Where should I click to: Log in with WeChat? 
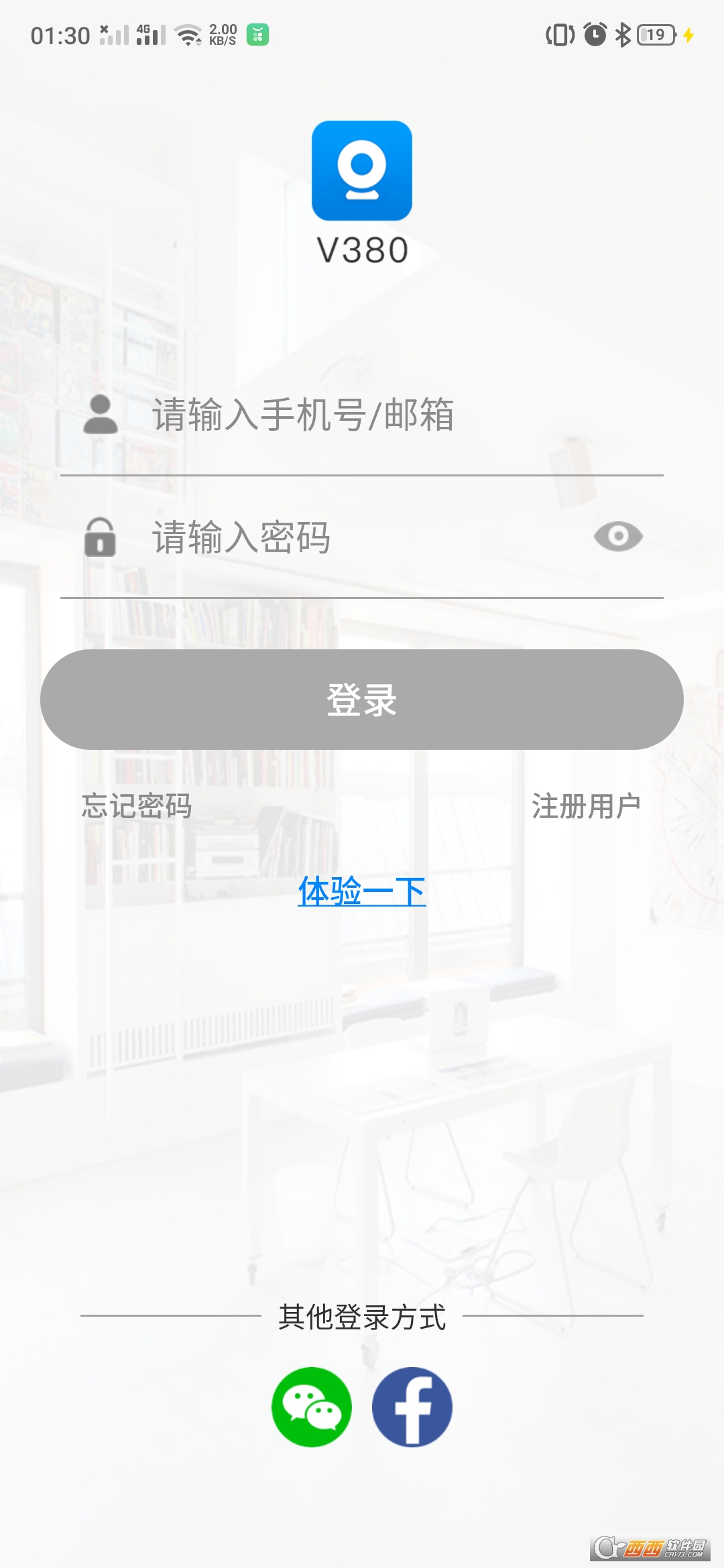(312, 1407)
